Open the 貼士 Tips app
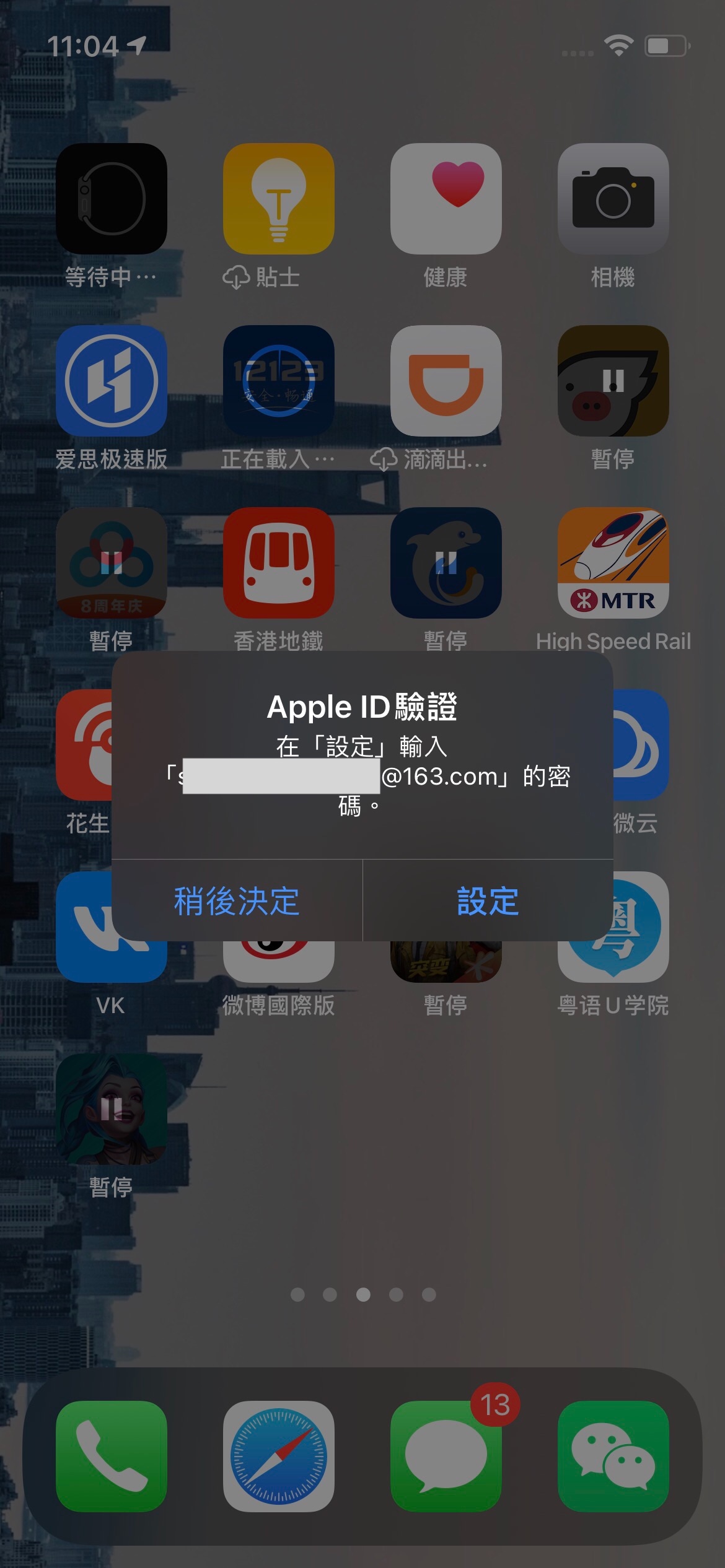725x1568 pixels. coord(278,199)
